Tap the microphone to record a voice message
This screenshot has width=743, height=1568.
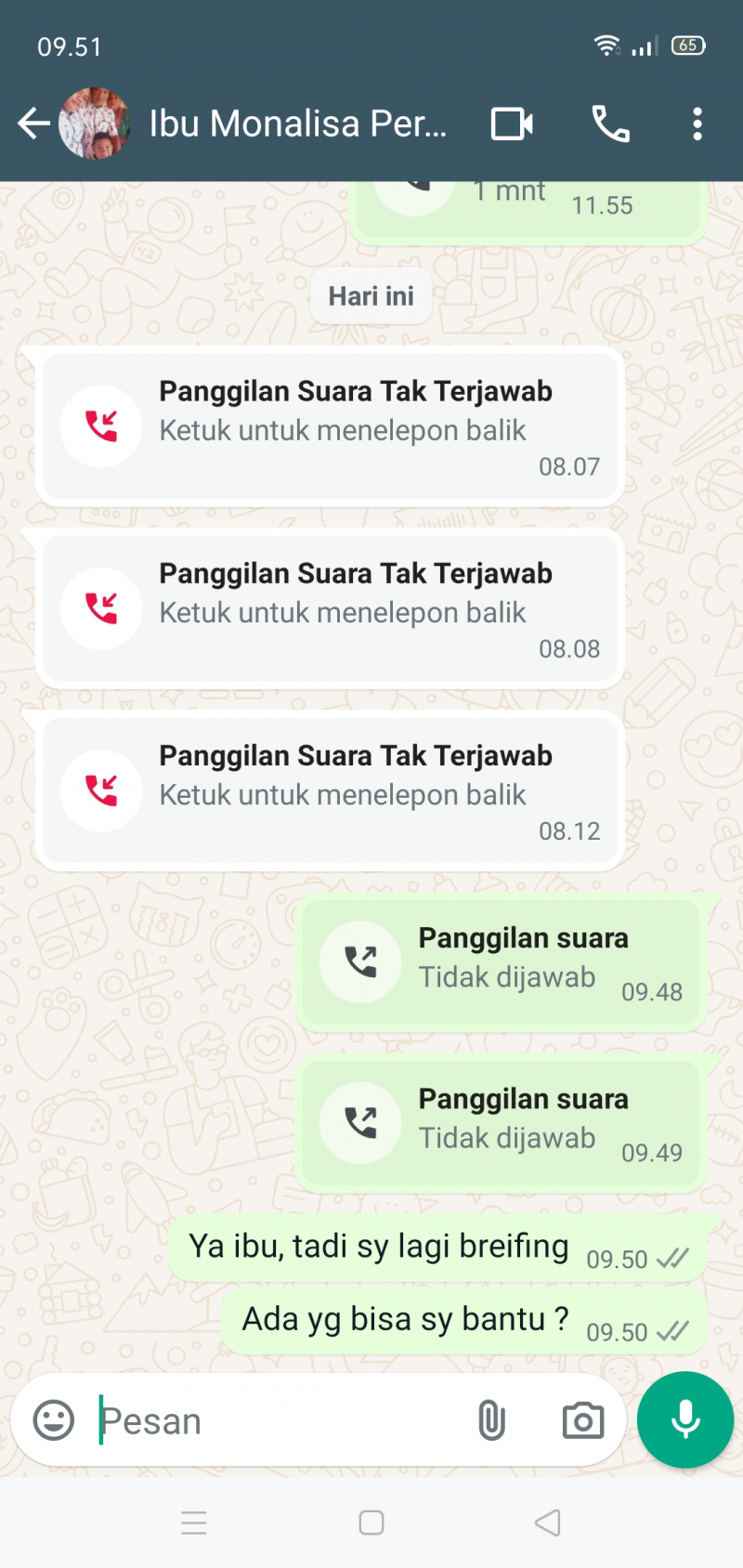(685, 1419)
